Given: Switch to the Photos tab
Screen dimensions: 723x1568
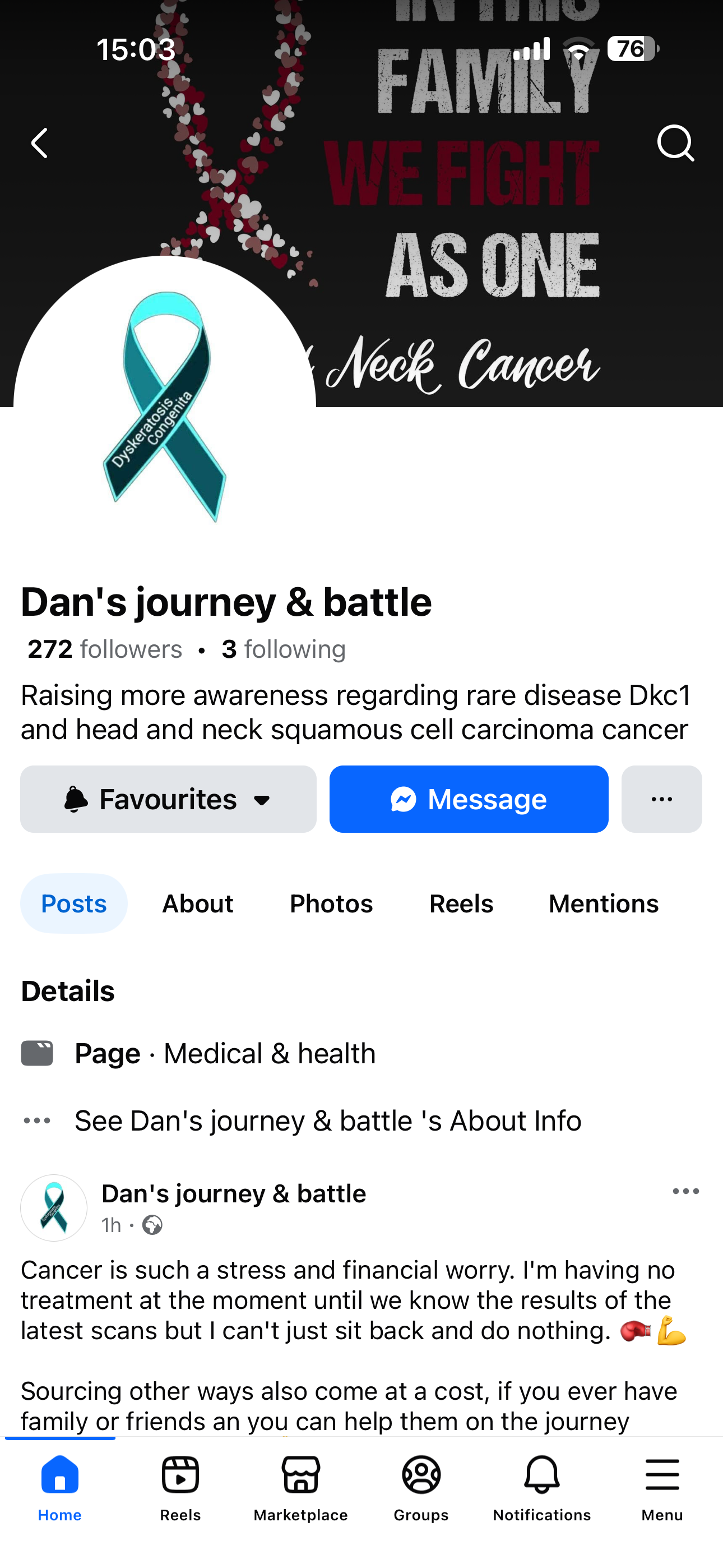Looking at the screenshot, I should pyautogui.click(x=331, y=903).
